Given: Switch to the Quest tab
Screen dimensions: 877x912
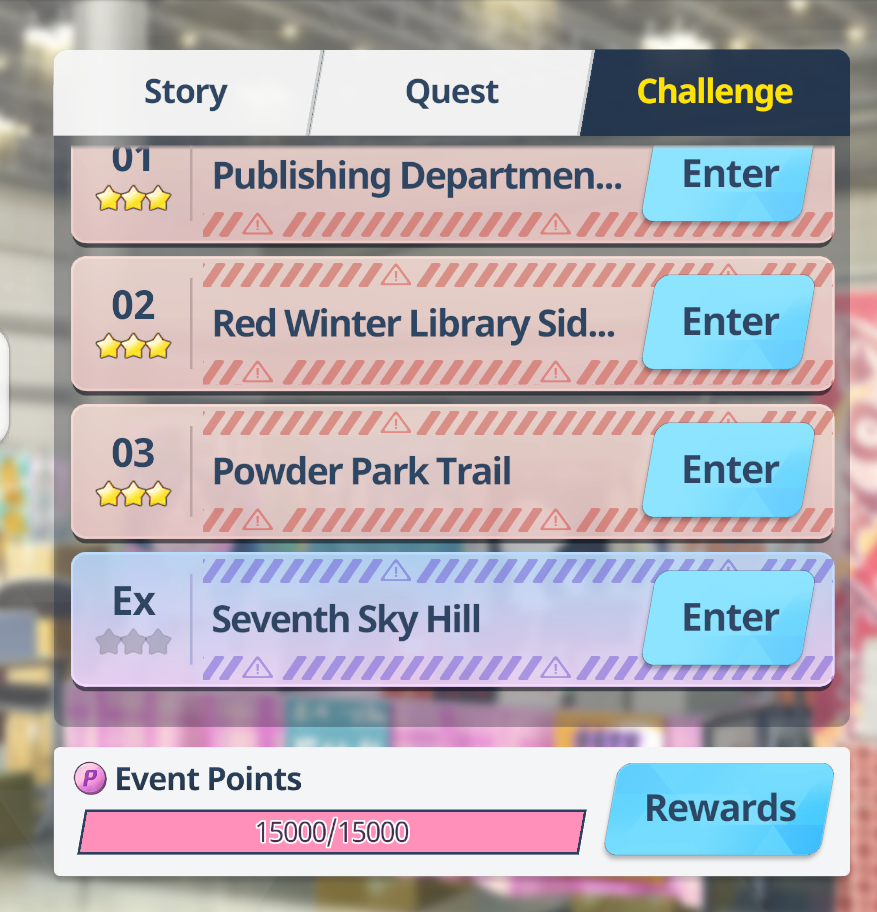Looking at the screenshot, I should coord(452,93).
